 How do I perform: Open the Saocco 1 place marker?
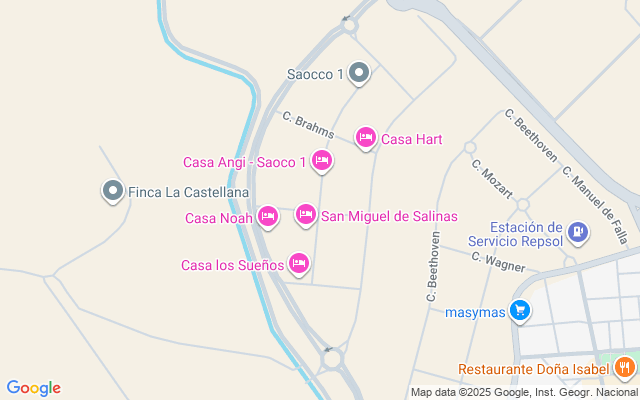360,73
